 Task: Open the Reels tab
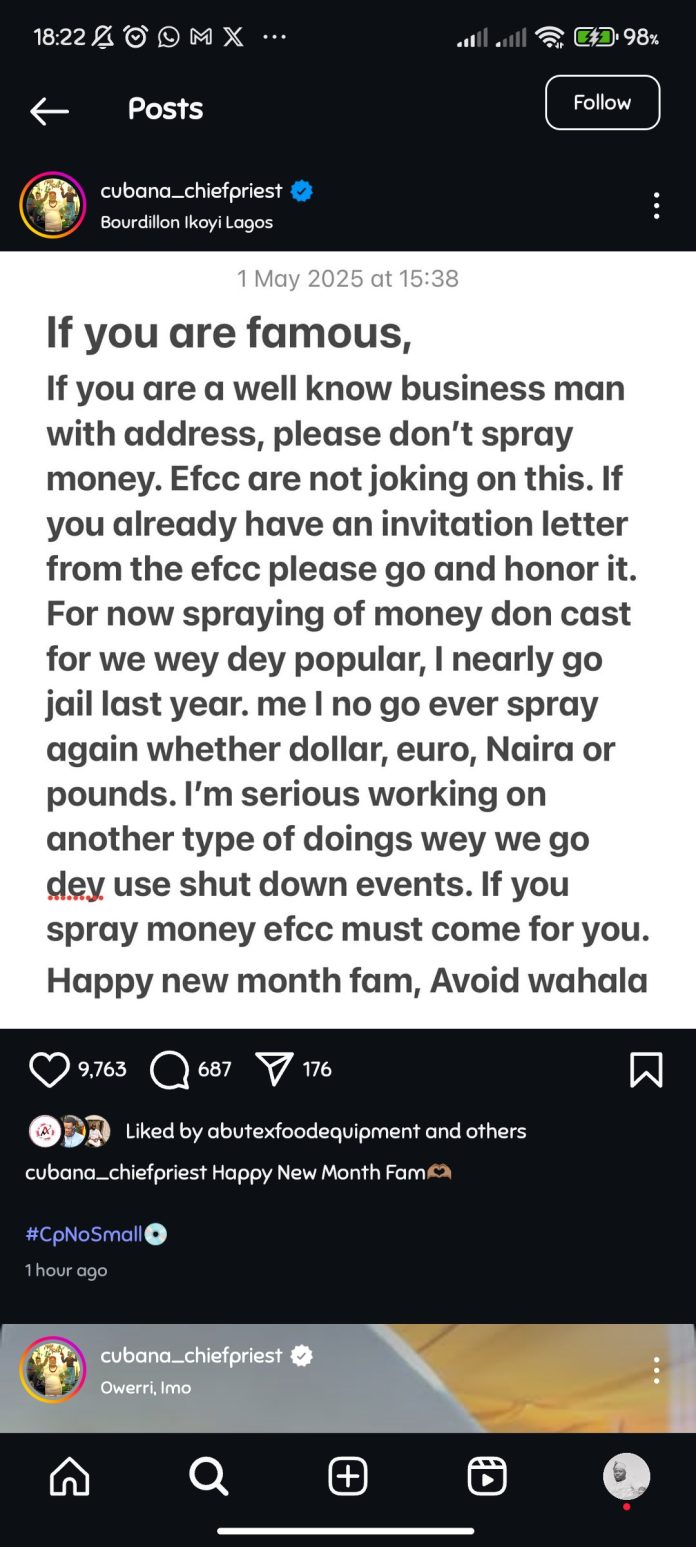click(487, 1476)
